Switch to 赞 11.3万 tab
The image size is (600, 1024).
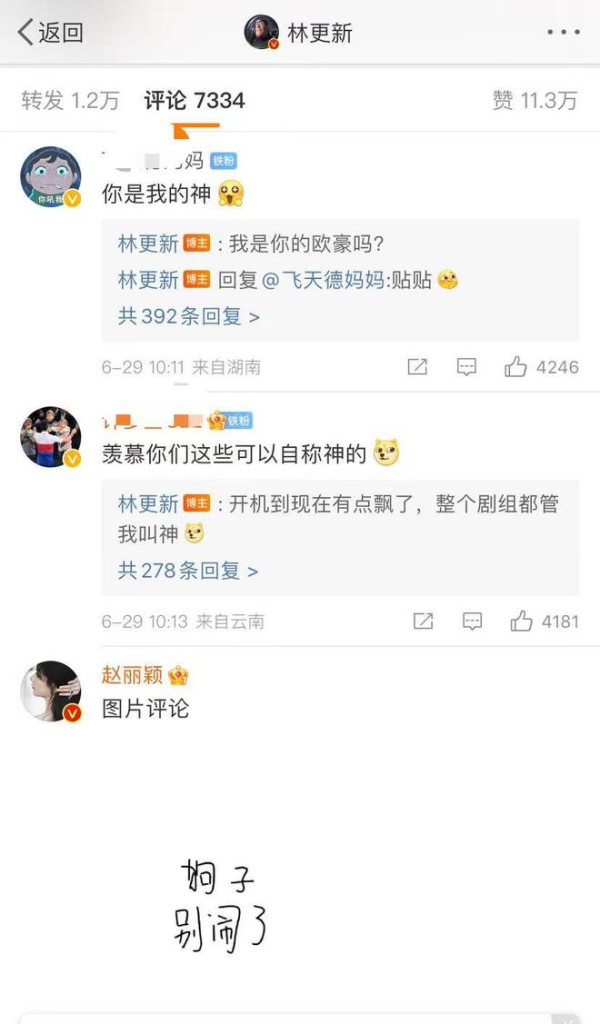(x=535, y=101)
